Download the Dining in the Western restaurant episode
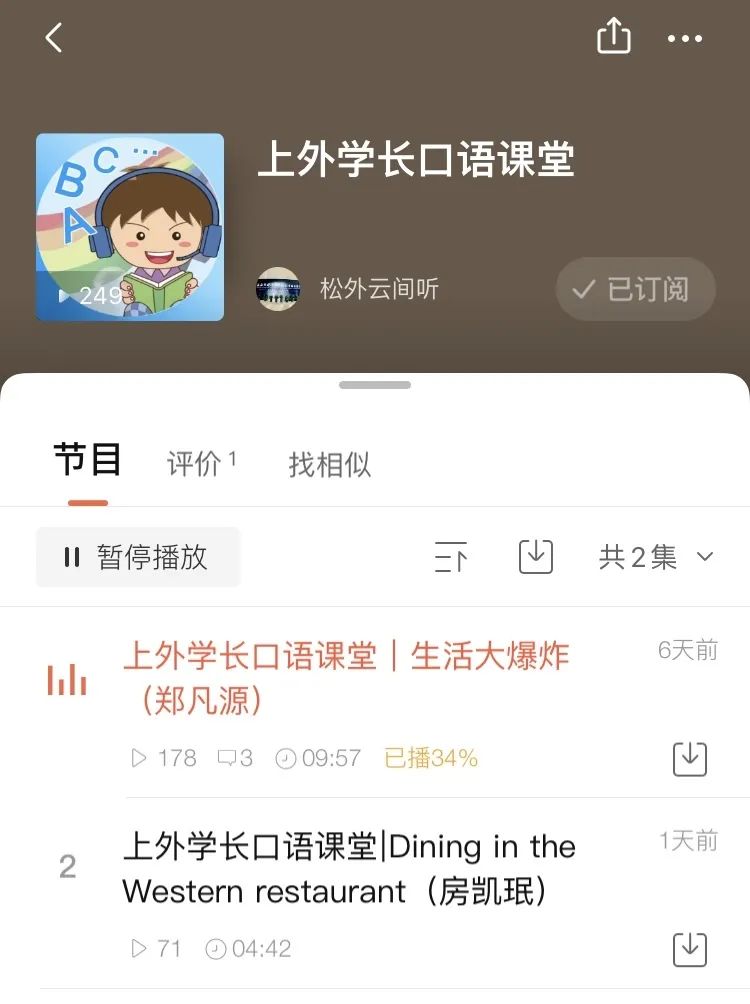This screenshot has width=750, height=1004. [690, 949]
